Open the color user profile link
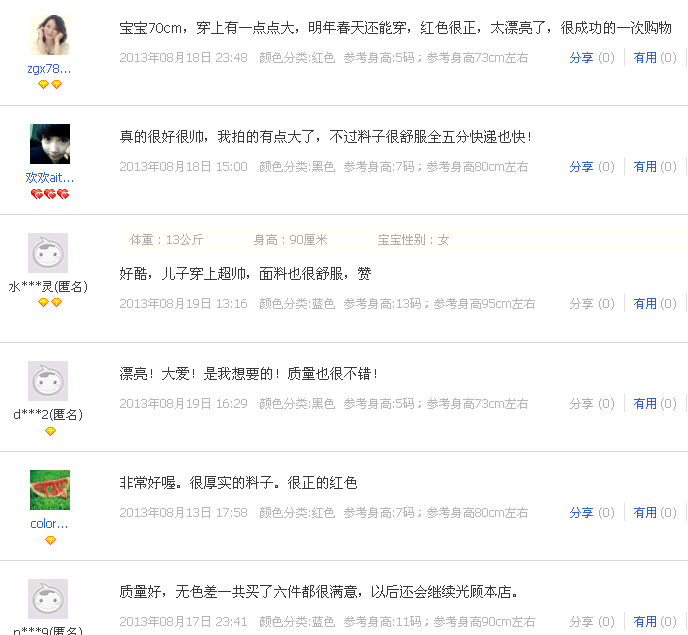Viewport: 688px width, 635px height. point(49,524)
